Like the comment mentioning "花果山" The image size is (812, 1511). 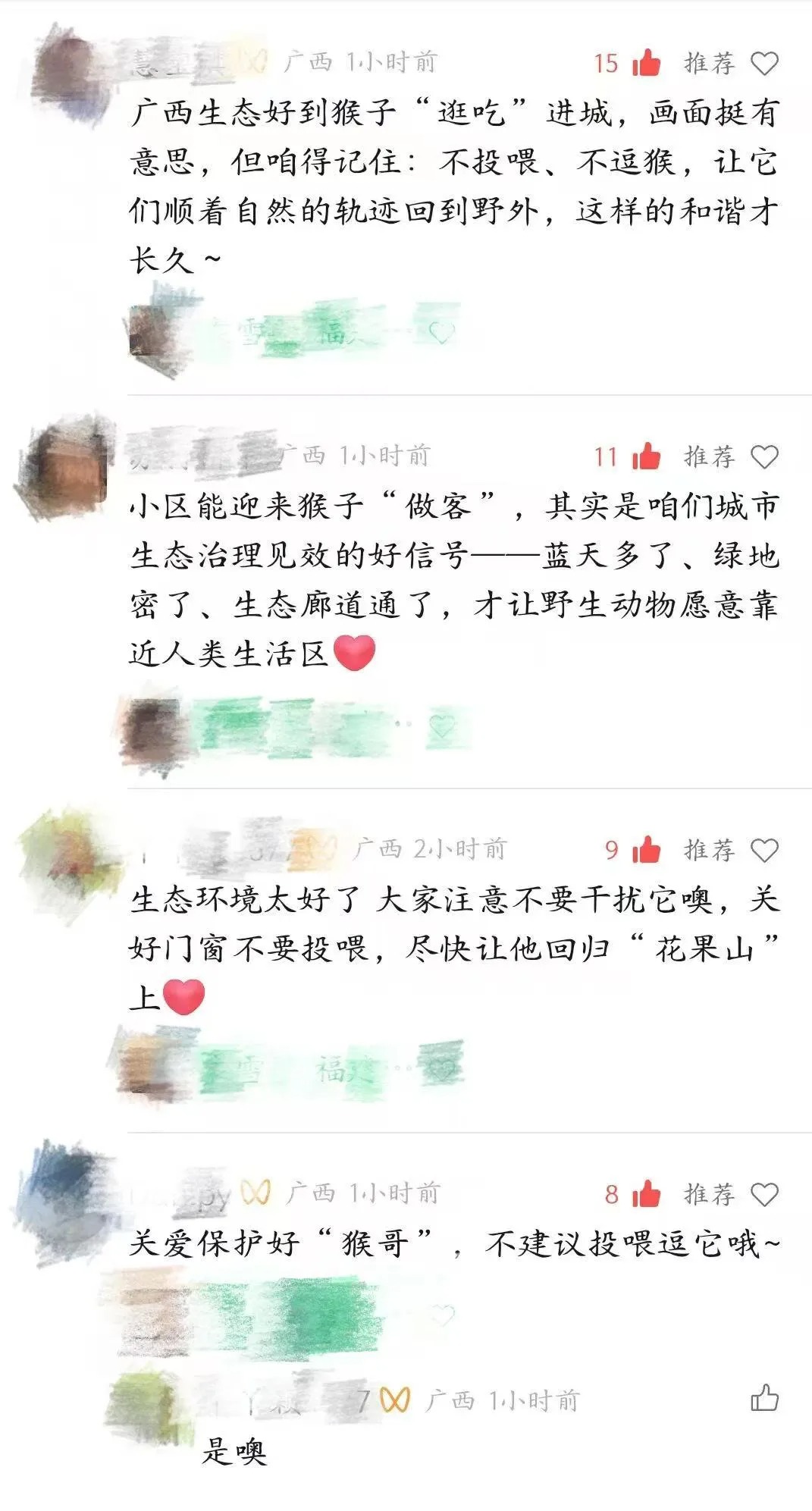pyautogui.click(x=646, y=850)
